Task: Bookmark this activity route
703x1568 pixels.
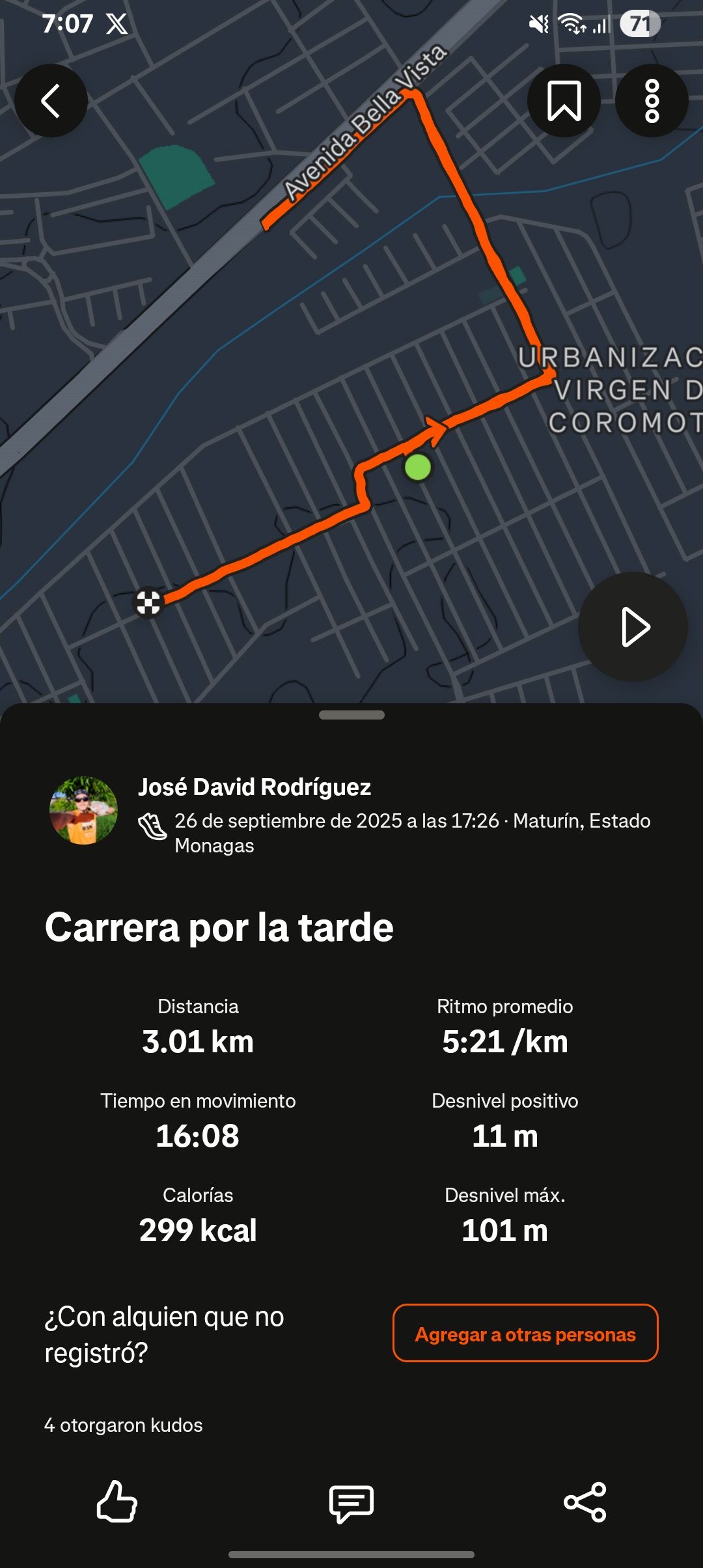Action: click(x=564, y=101)
